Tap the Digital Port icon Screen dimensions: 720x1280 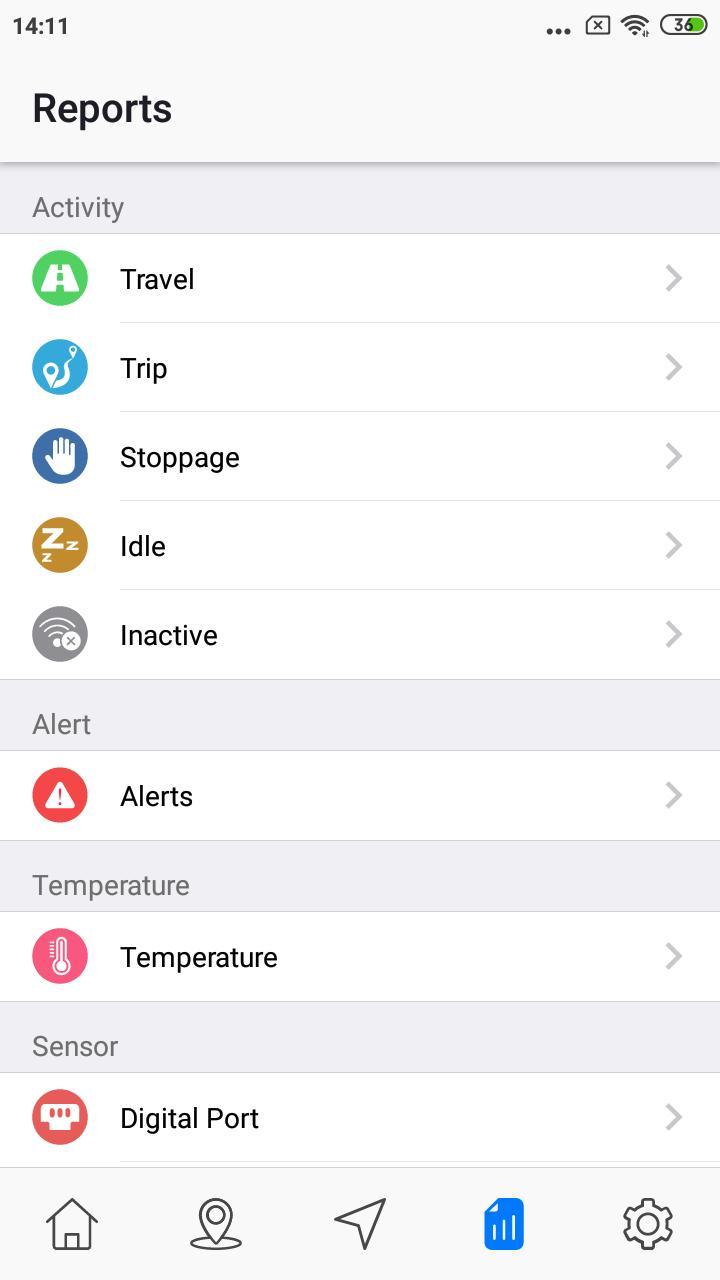(60, 1118)
